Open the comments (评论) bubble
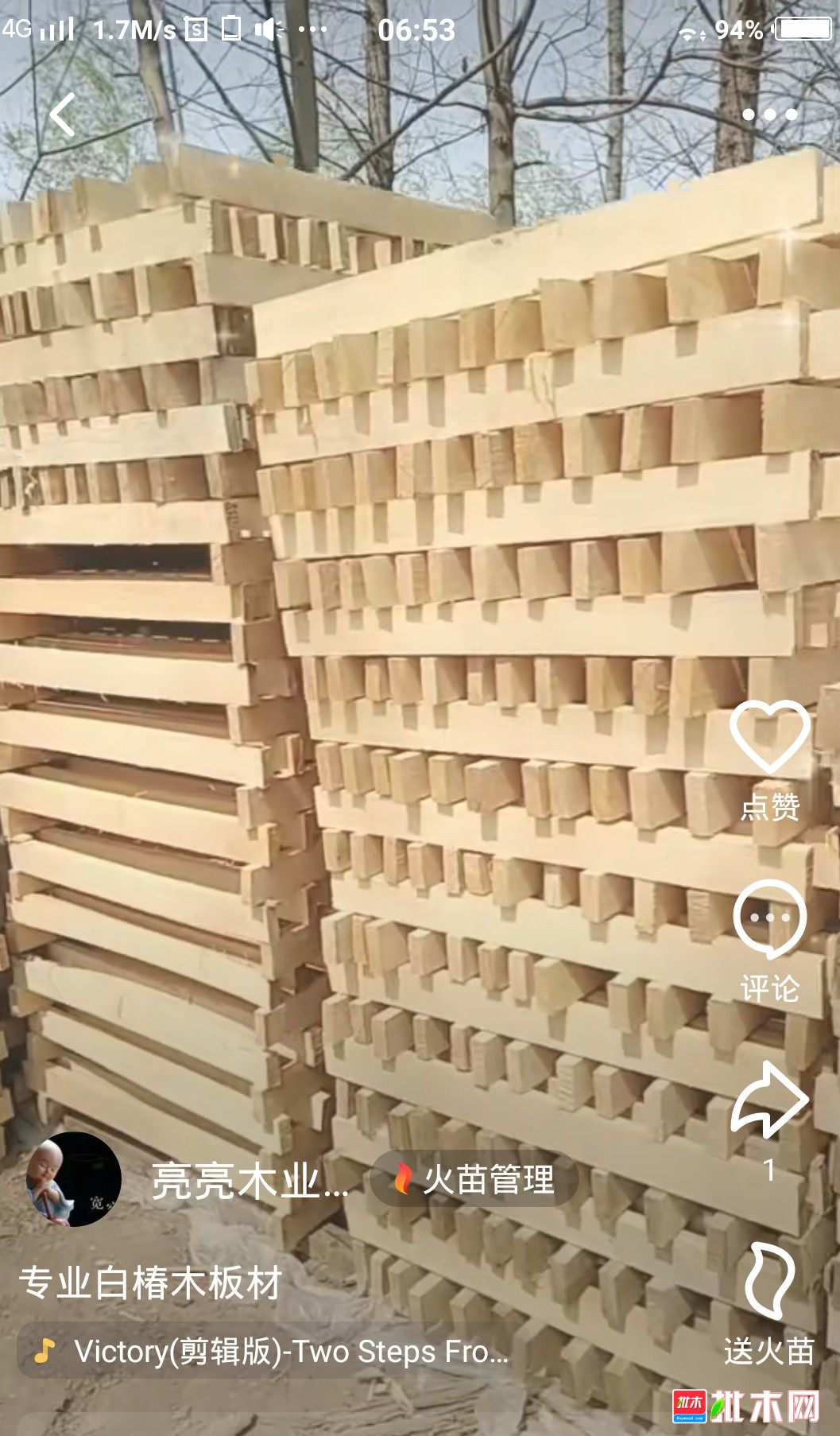Viewport: 840px width, 1436px height. pyautogui.click(x=768, y=918)
